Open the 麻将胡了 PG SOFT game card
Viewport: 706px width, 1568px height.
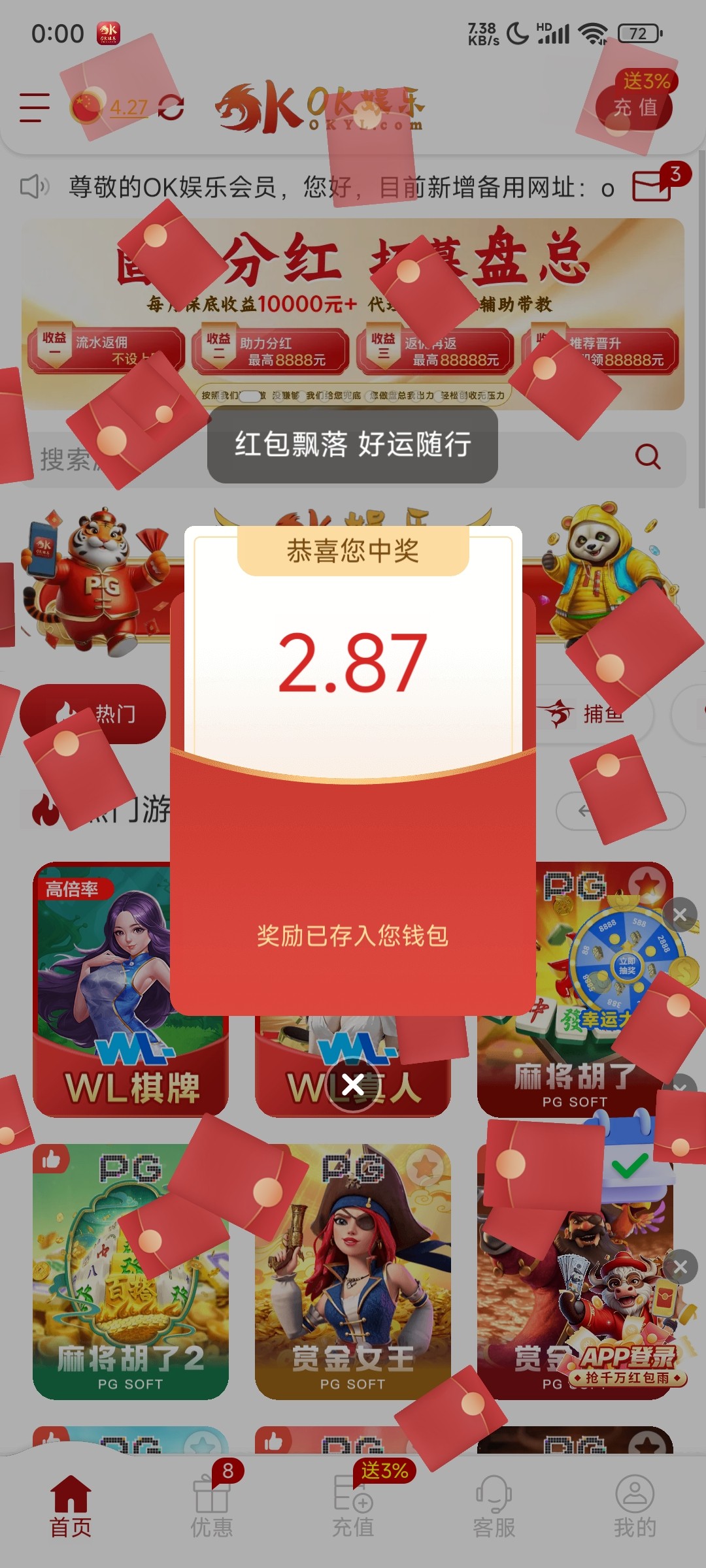[x=575, y=989]
